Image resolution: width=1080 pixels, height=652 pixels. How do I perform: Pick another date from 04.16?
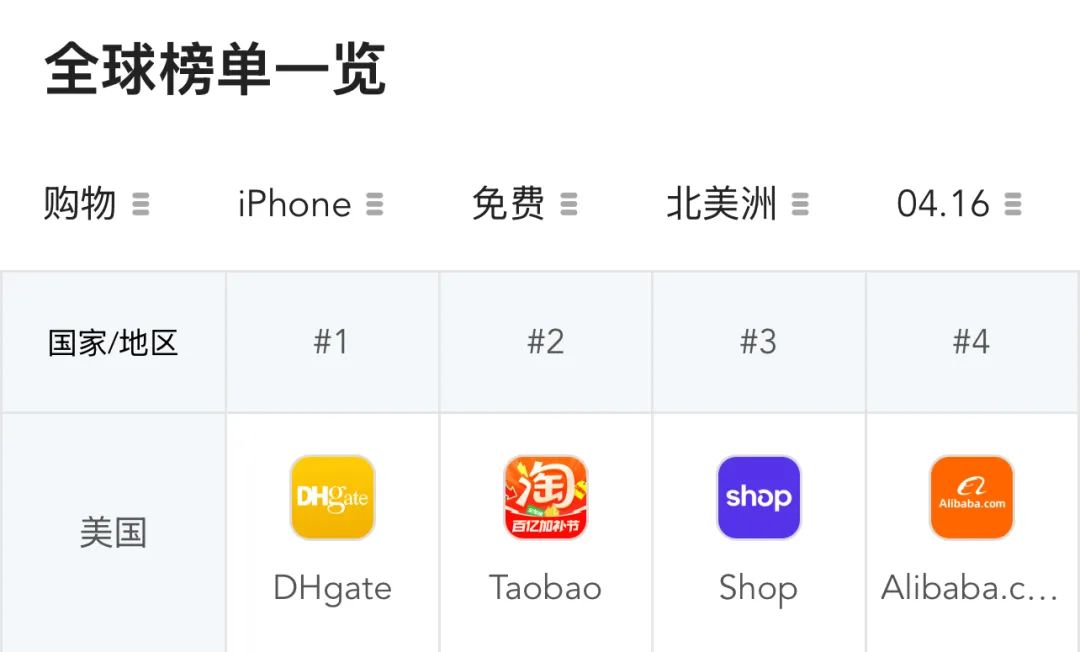coord(959,204)
